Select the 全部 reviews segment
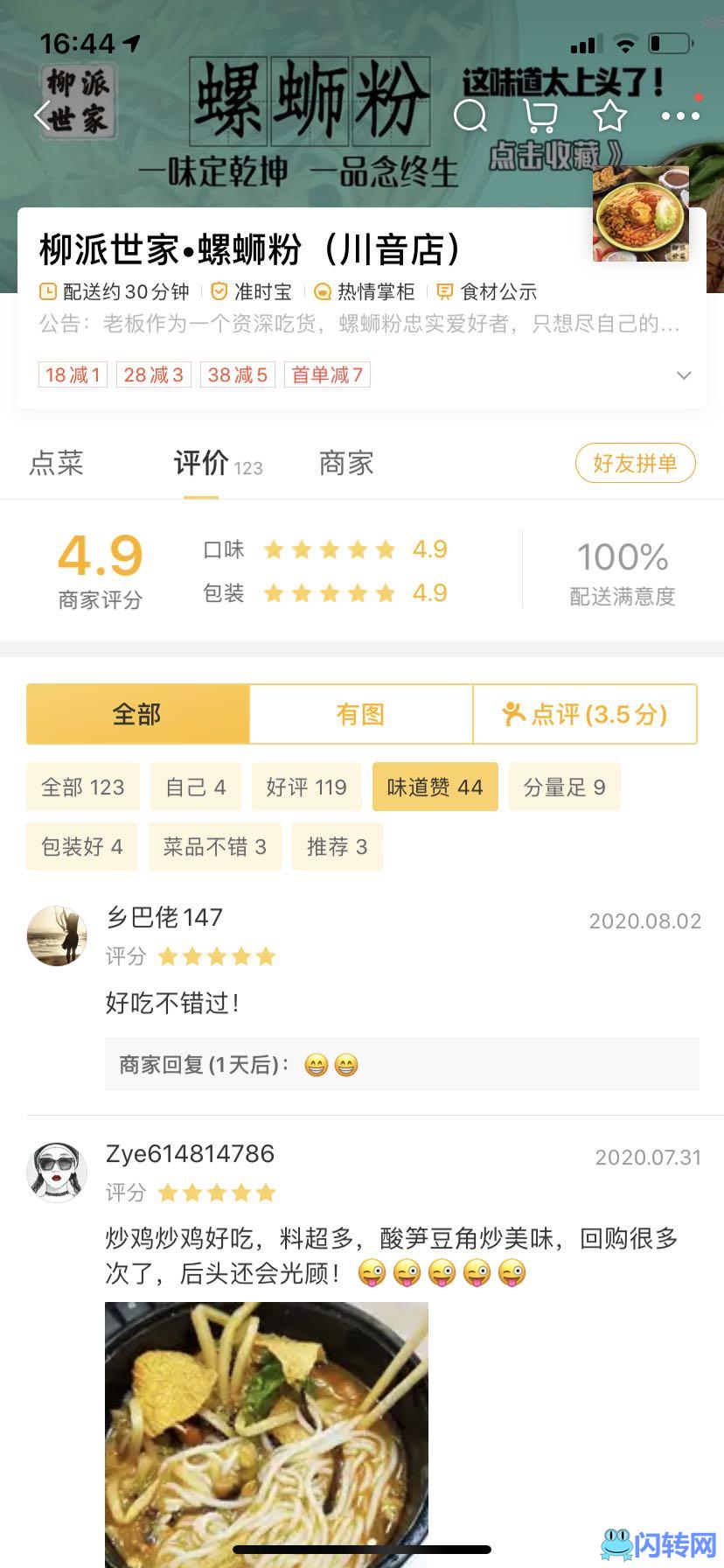The height and width of the screenshot is (1568, 724). coord(137,714)
